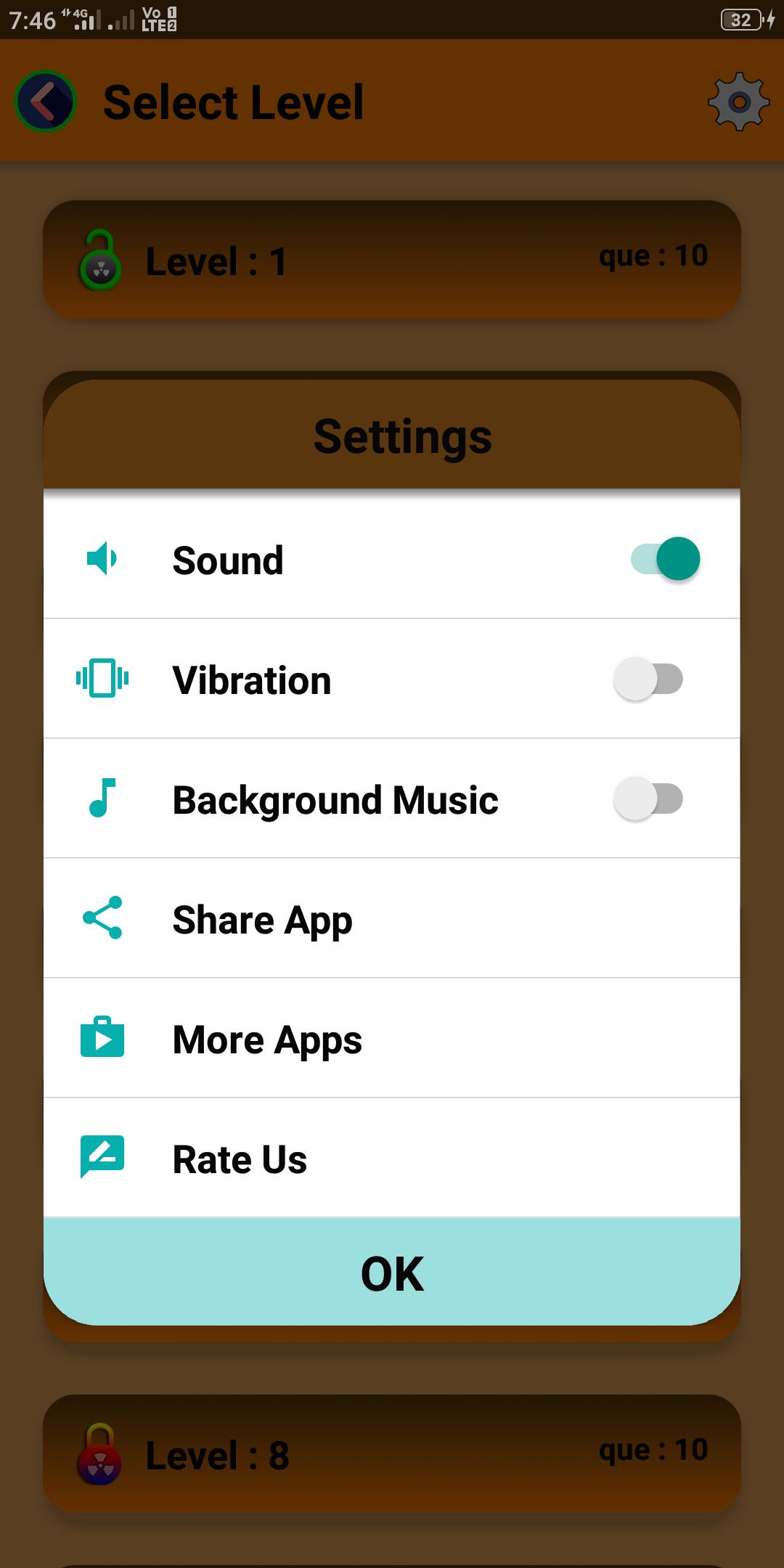
Task: Turn off the Sound switch
Action: [665, 559]
